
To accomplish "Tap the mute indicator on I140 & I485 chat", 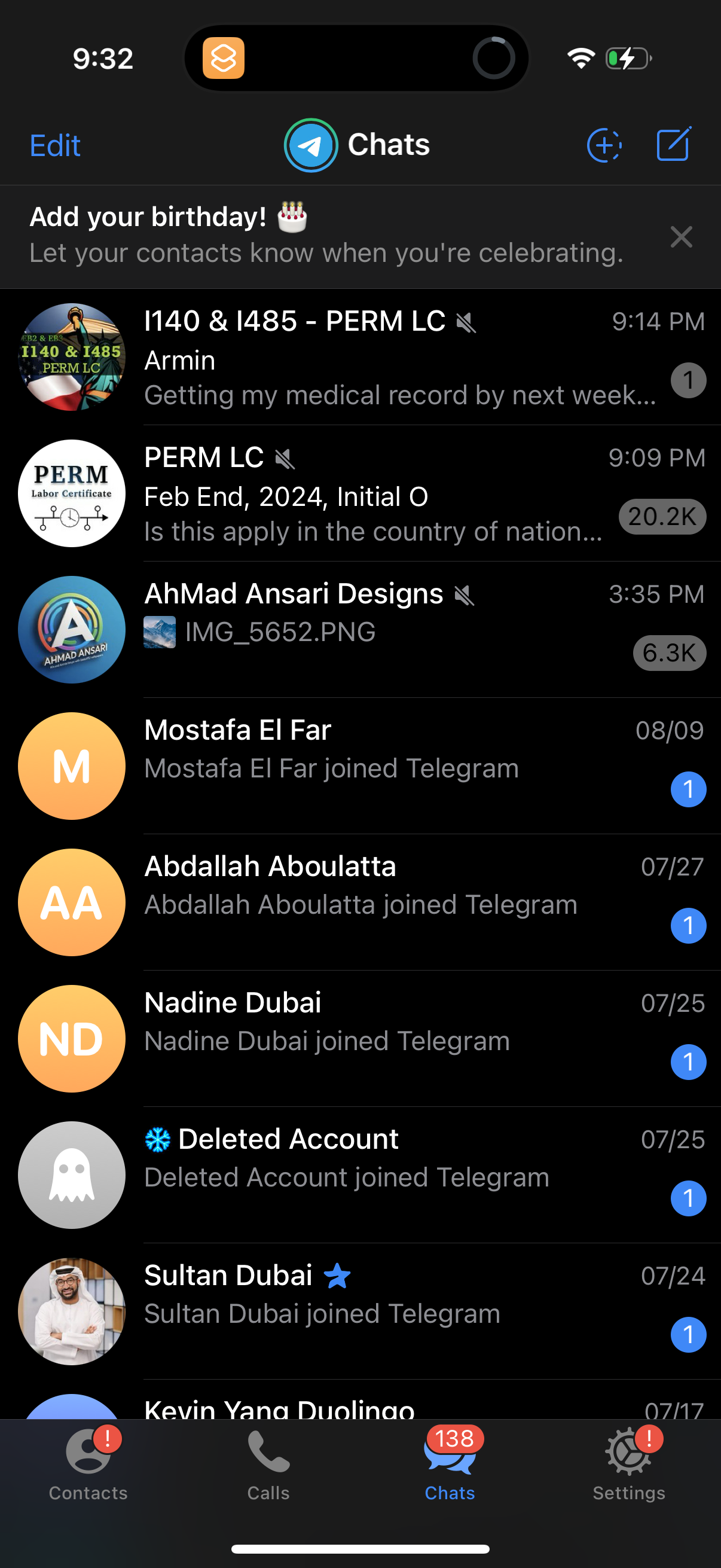I will pyautogui.click(x=466, y=322).
